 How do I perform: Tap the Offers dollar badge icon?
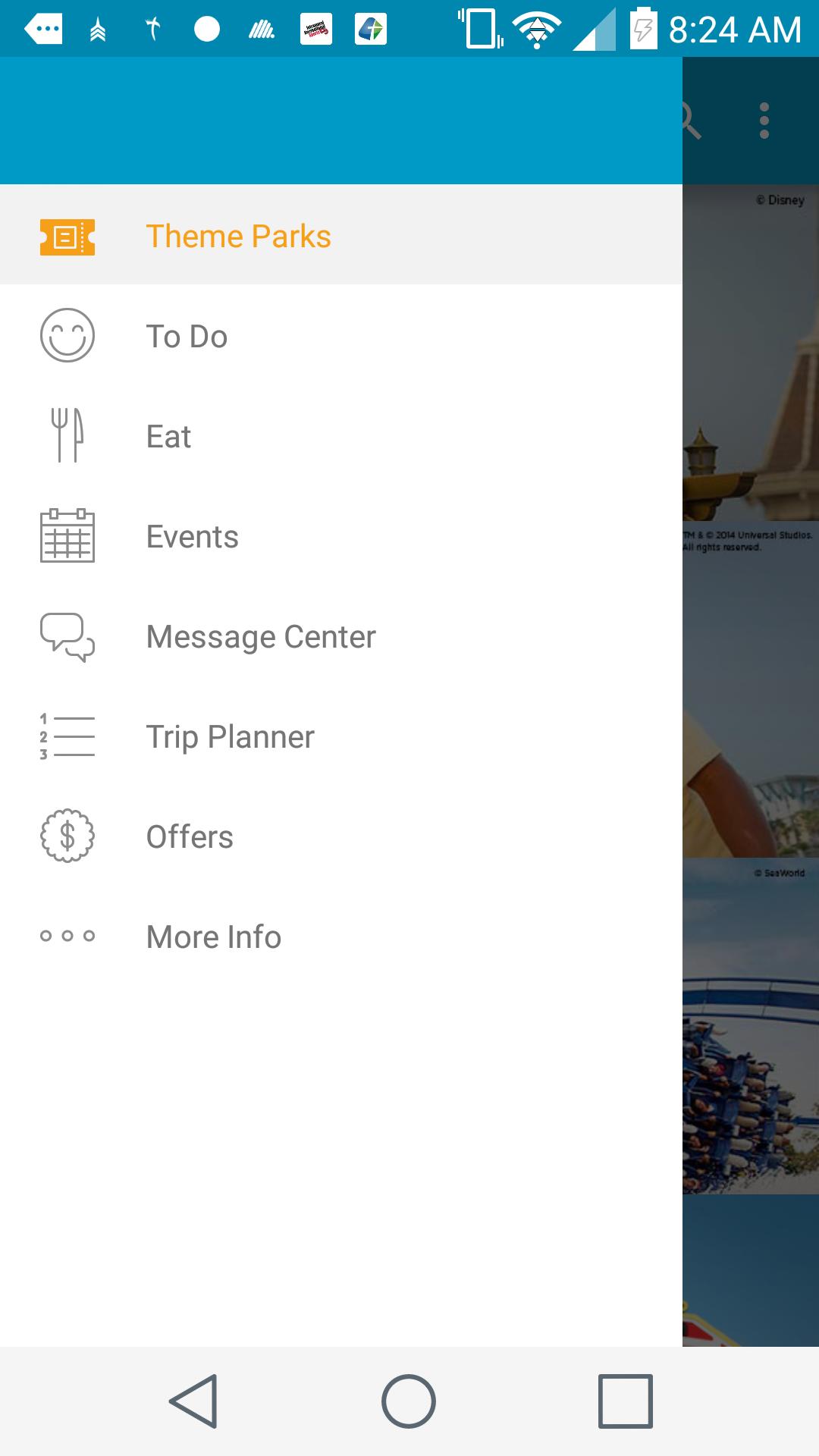click(67, 836)
